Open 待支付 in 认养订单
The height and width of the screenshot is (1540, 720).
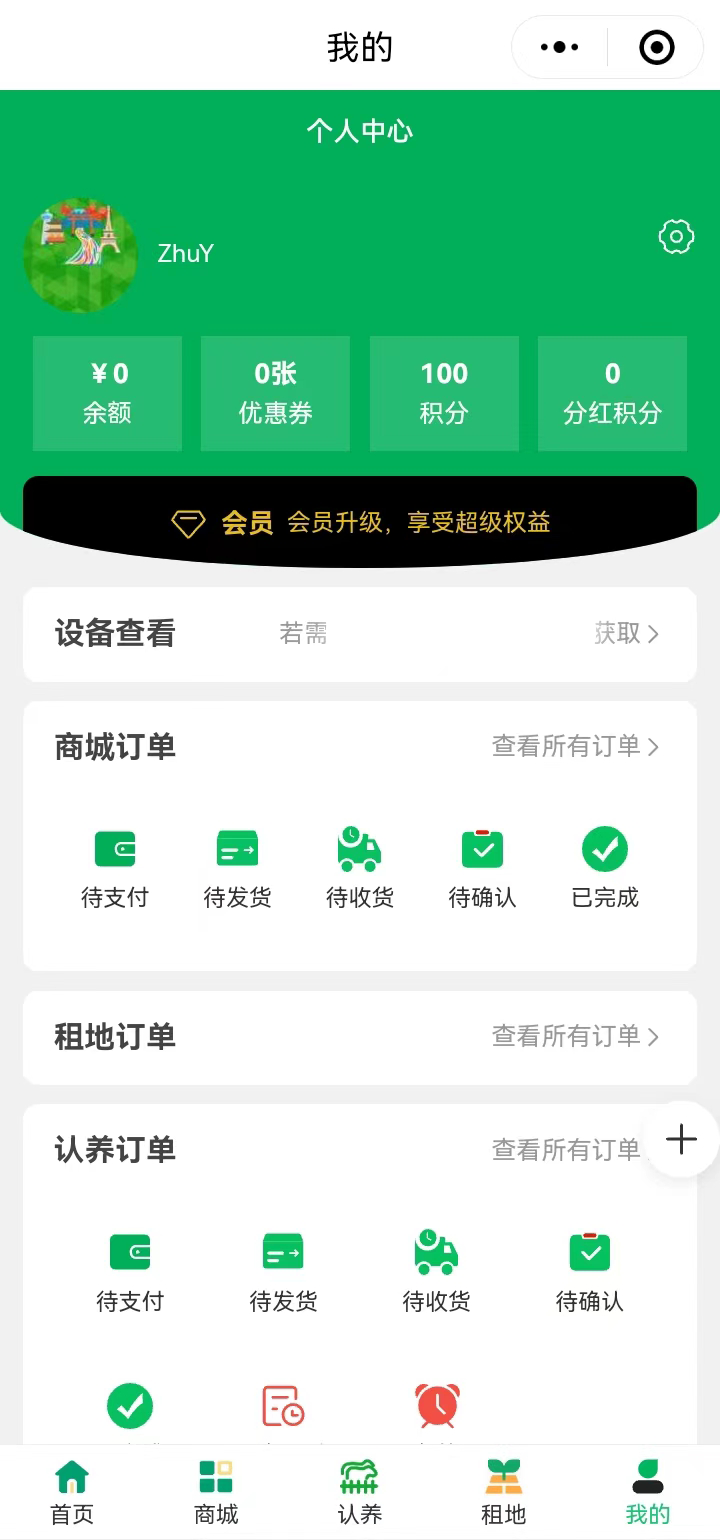(x=130, y=1272)
